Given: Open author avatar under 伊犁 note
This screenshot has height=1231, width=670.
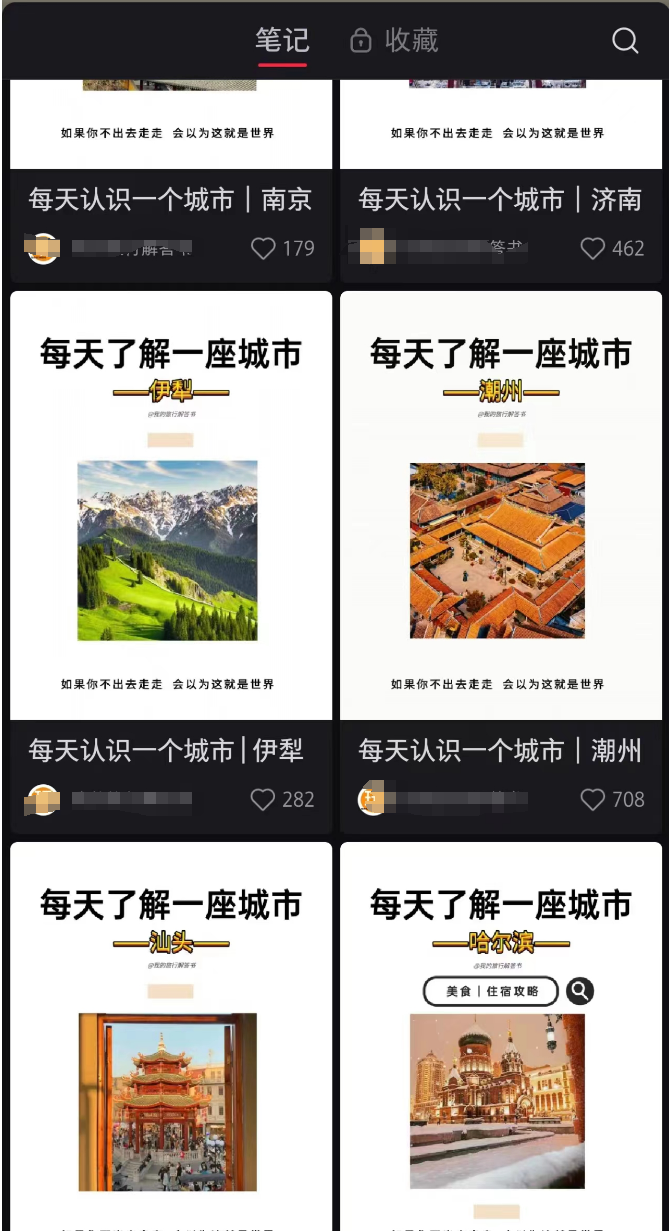Looking at the screenshot, I should 42,799.
